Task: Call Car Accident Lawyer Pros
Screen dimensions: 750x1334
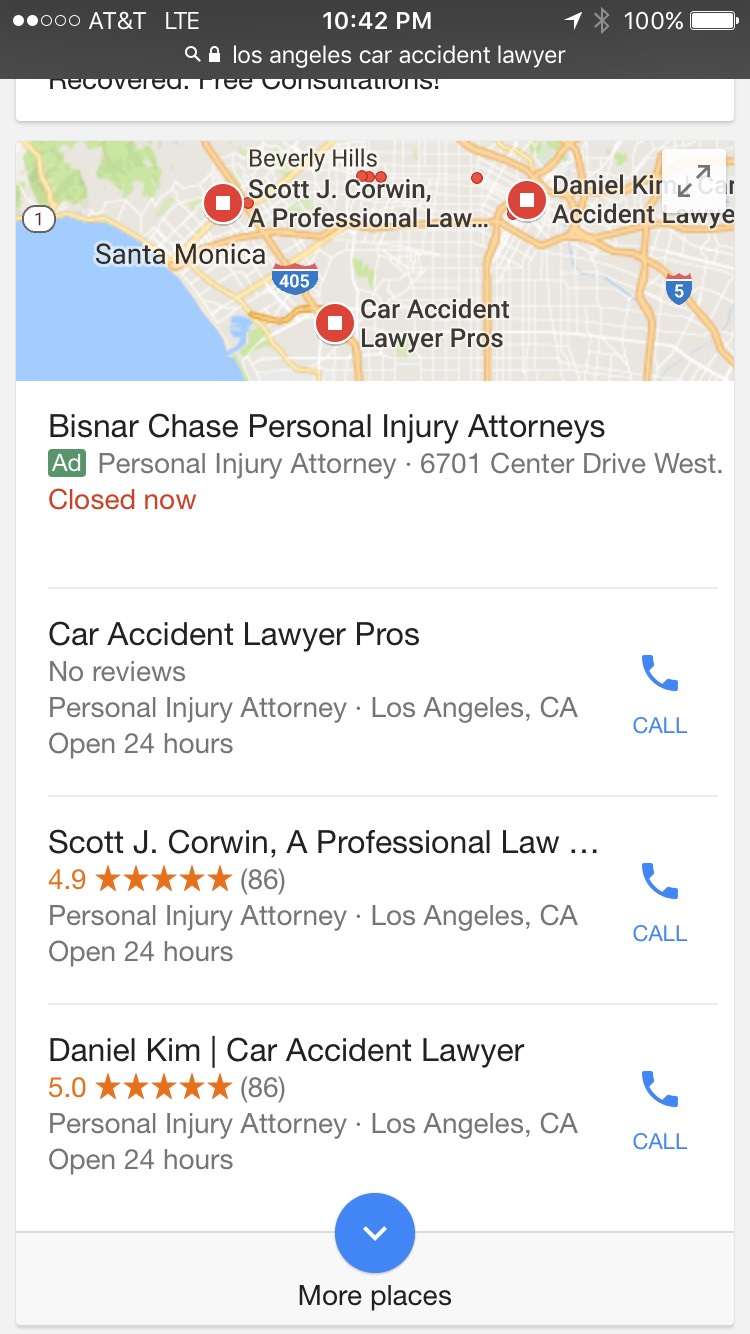Action: pyautogui.click(x=660, y=695)
